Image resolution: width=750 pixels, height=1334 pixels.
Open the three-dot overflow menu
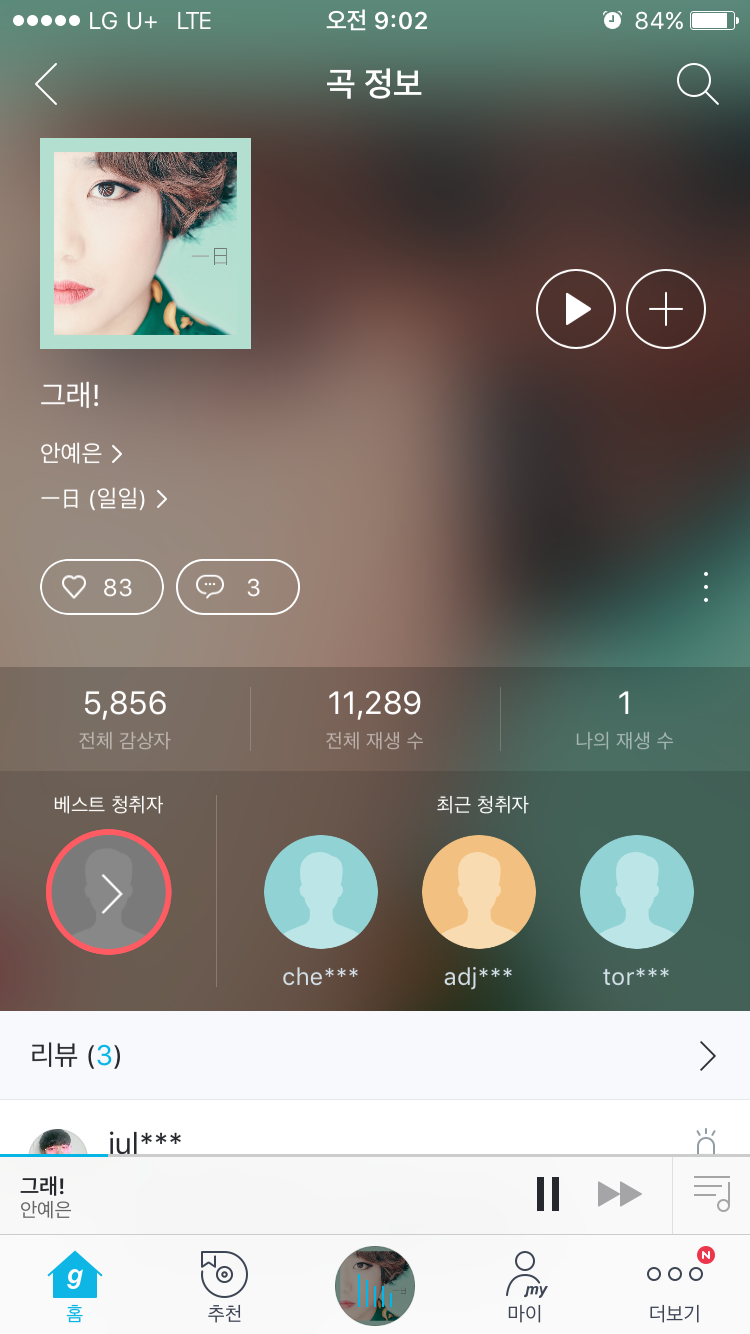pyautogui.click(x=706, y=587)
